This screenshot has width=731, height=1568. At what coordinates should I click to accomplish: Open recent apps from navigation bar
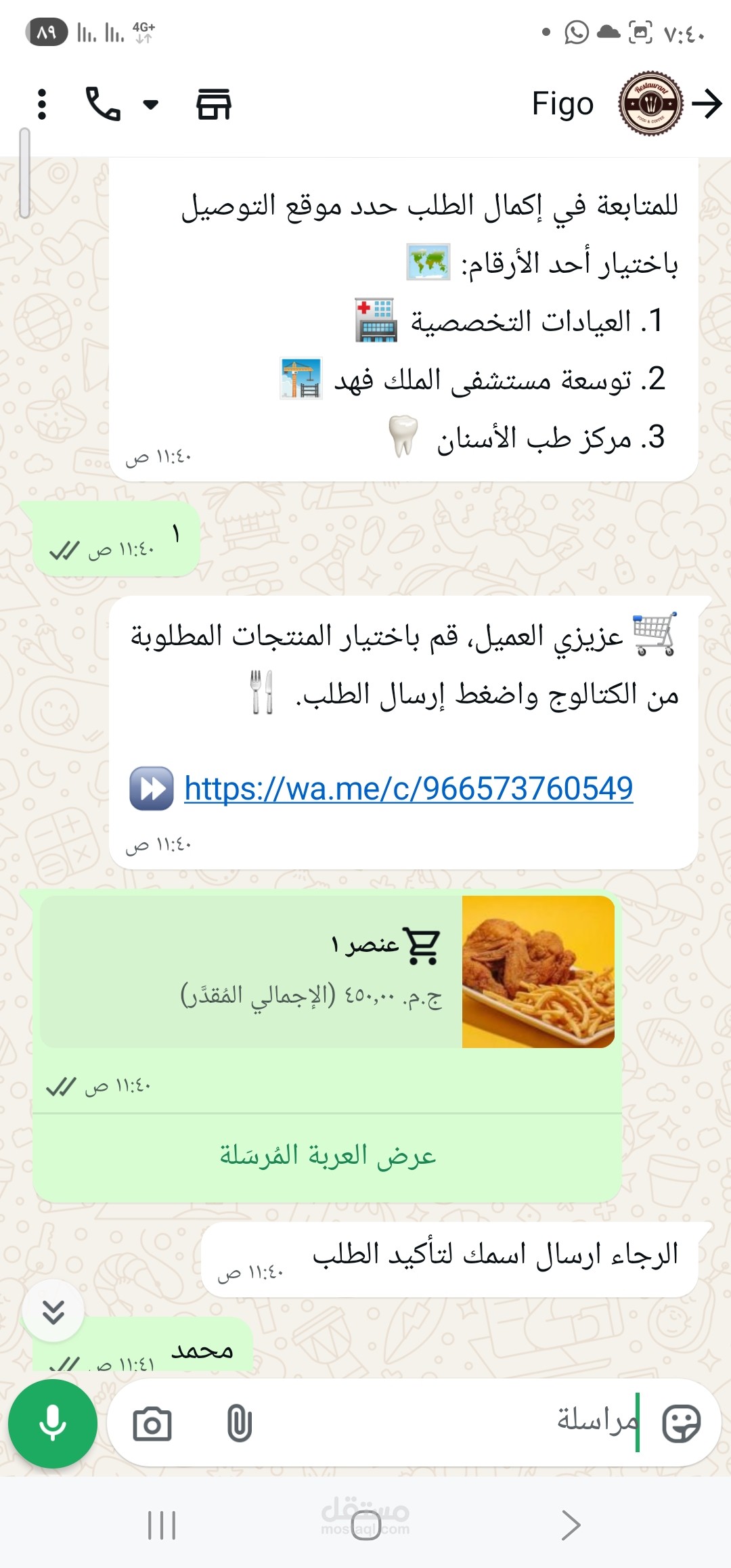[162, 1526]
